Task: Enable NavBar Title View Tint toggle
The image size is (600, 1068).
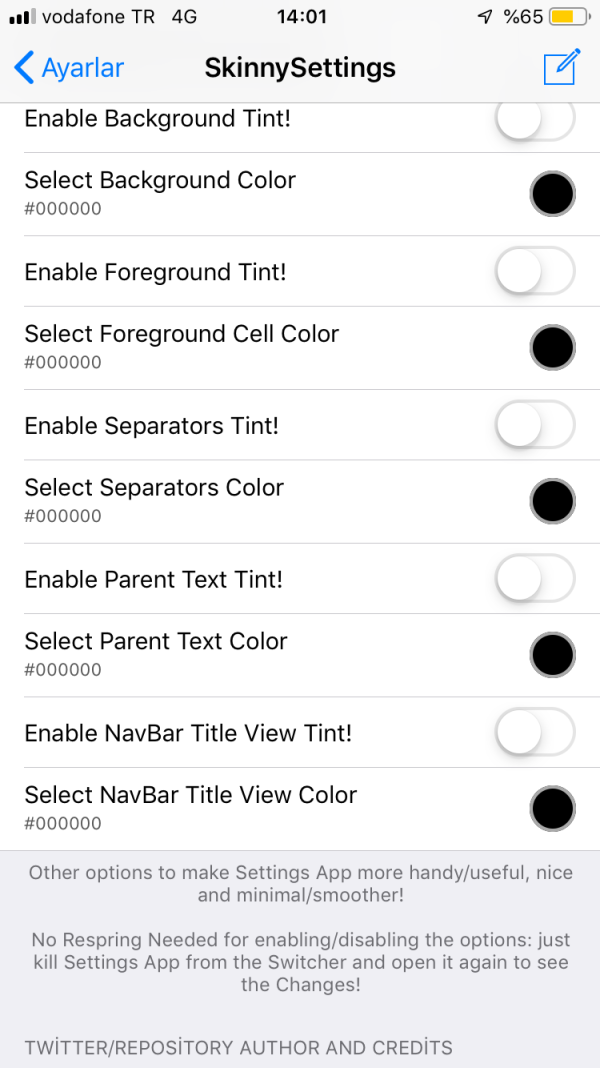Action: pos(535,733)
